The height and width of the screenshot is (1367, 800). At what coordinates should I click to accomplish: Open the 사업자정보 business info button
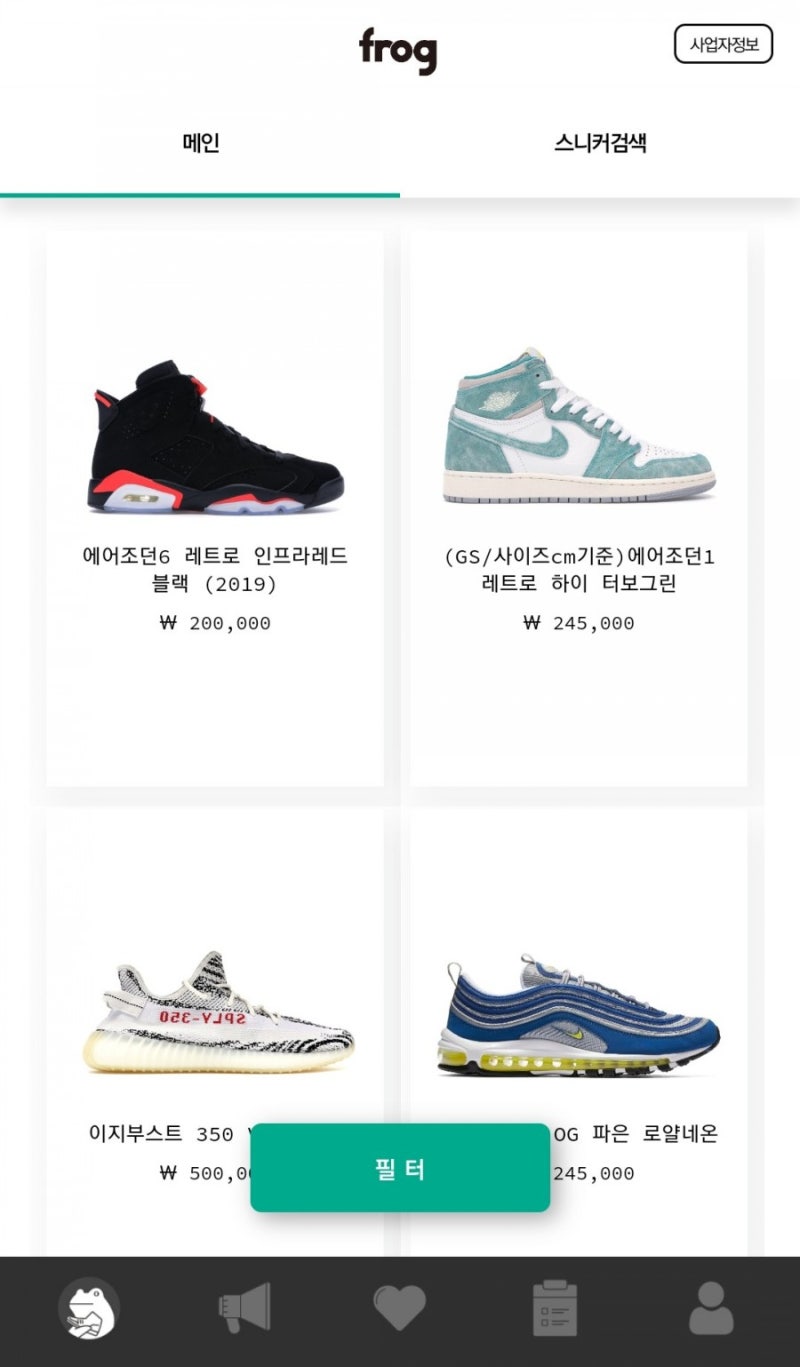(723, 44)
